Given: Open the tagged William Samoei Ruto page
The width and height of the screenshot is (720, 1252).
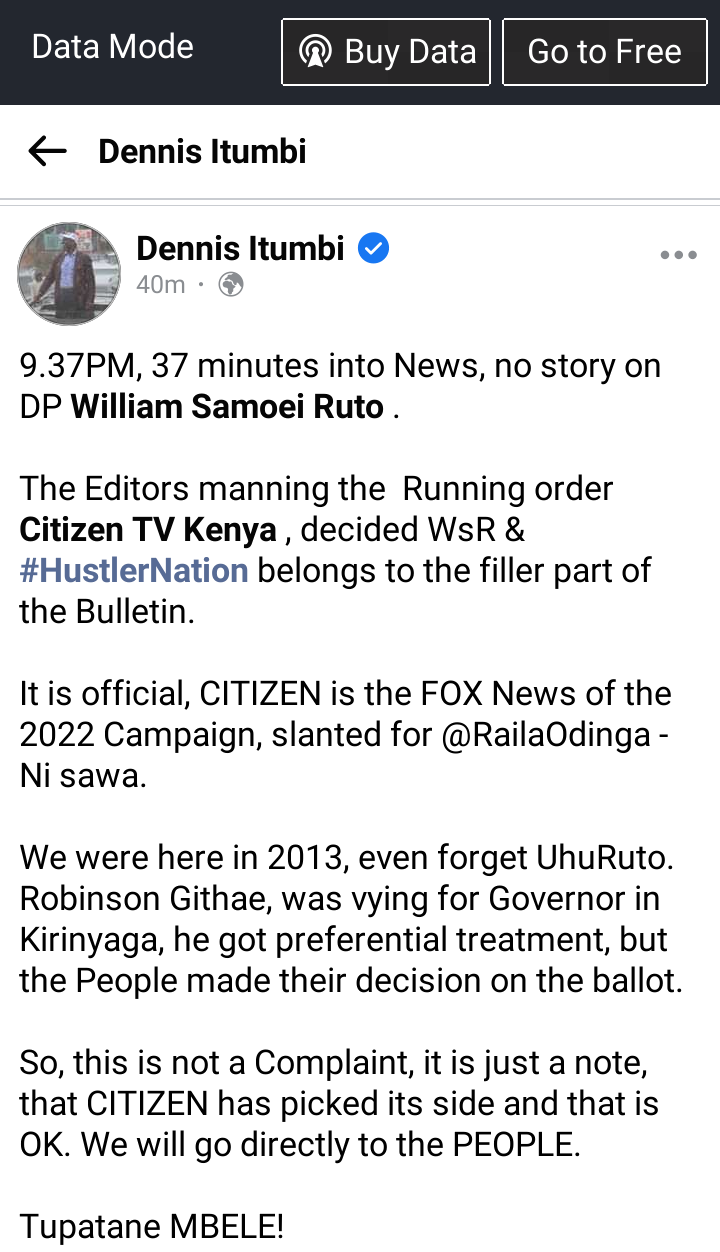Looking at the screenshot, I should tap(227, 407).
